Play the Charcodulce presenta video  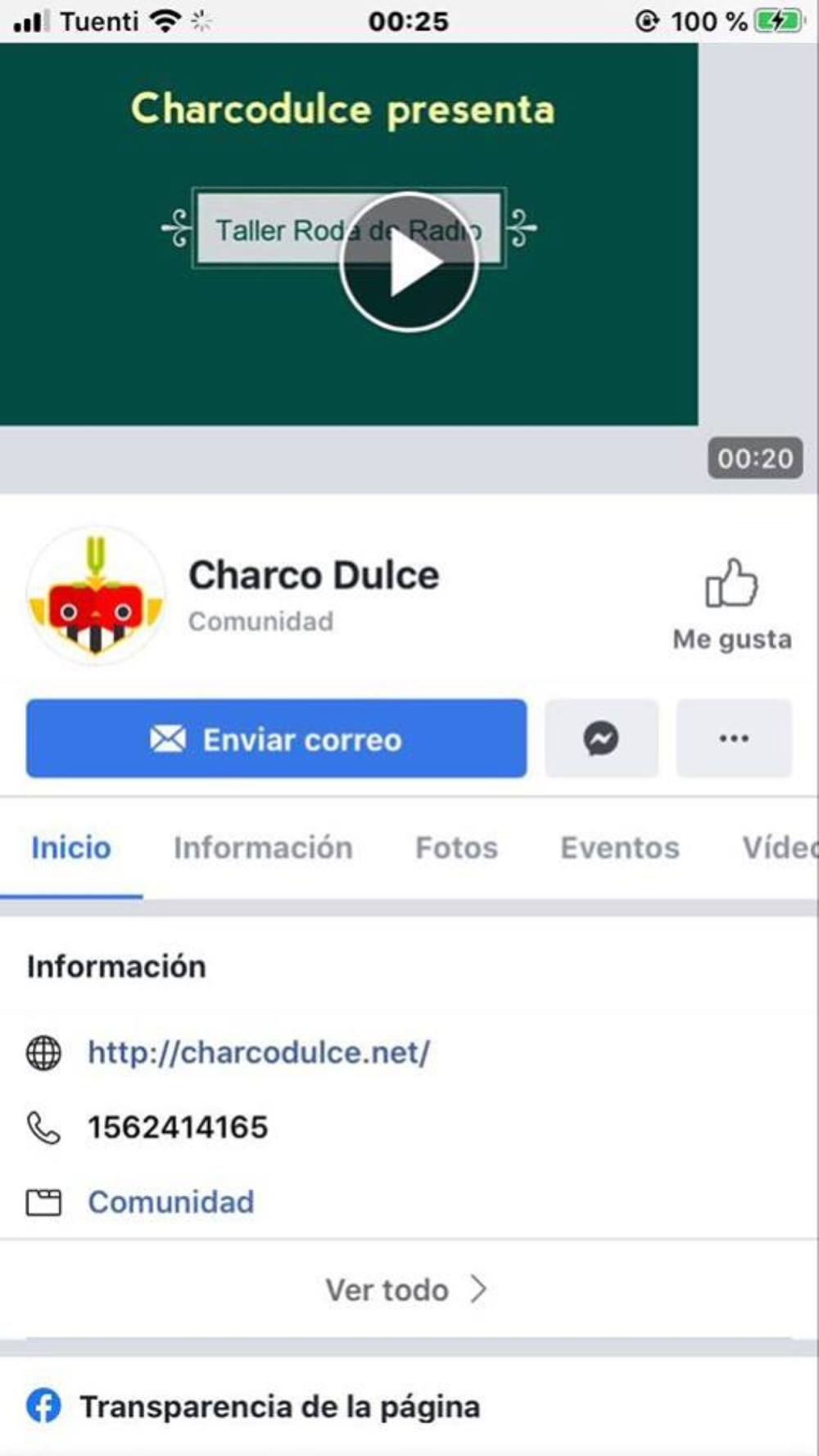(x=409, y=262)
